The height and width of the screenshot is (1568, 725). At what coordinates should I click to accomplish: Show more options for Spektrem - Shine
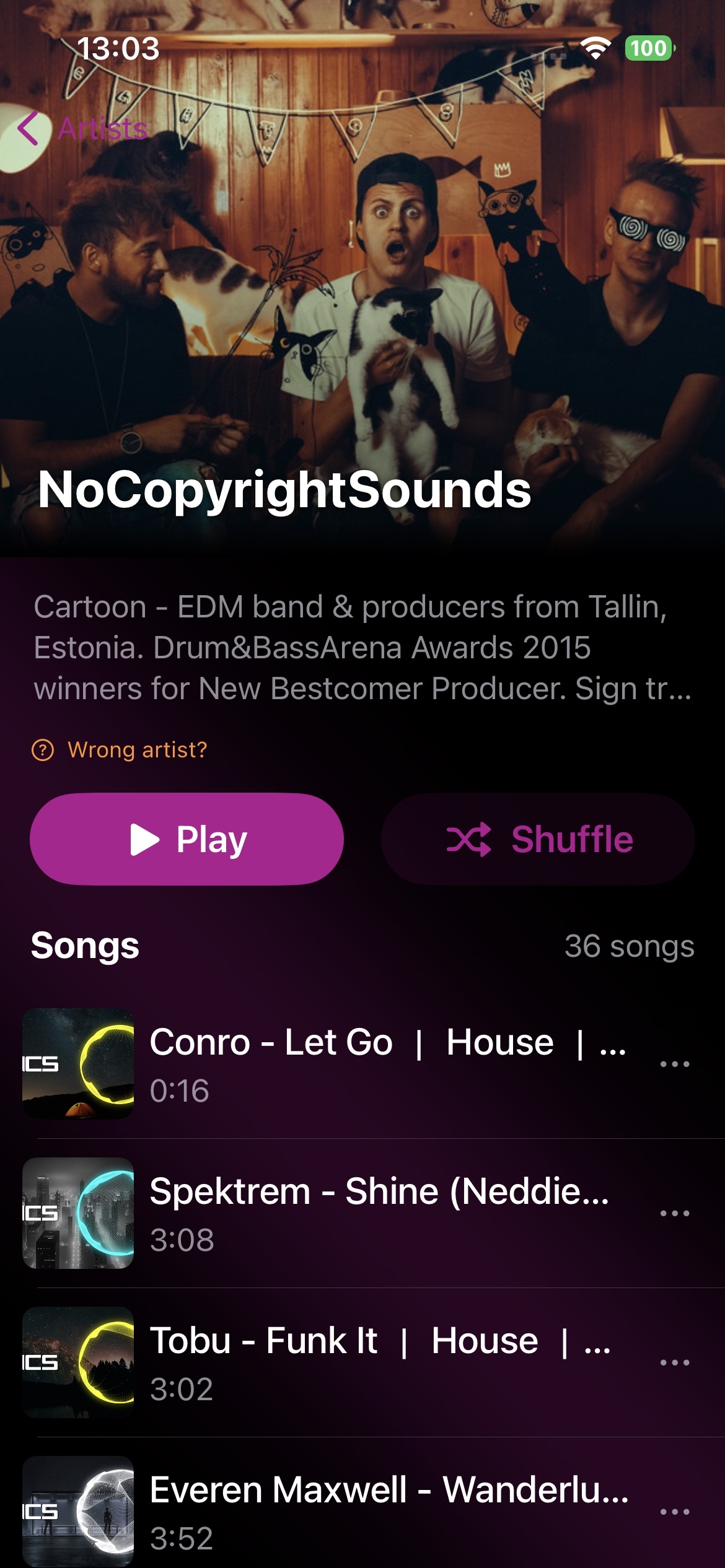[x=674, y=1213]
